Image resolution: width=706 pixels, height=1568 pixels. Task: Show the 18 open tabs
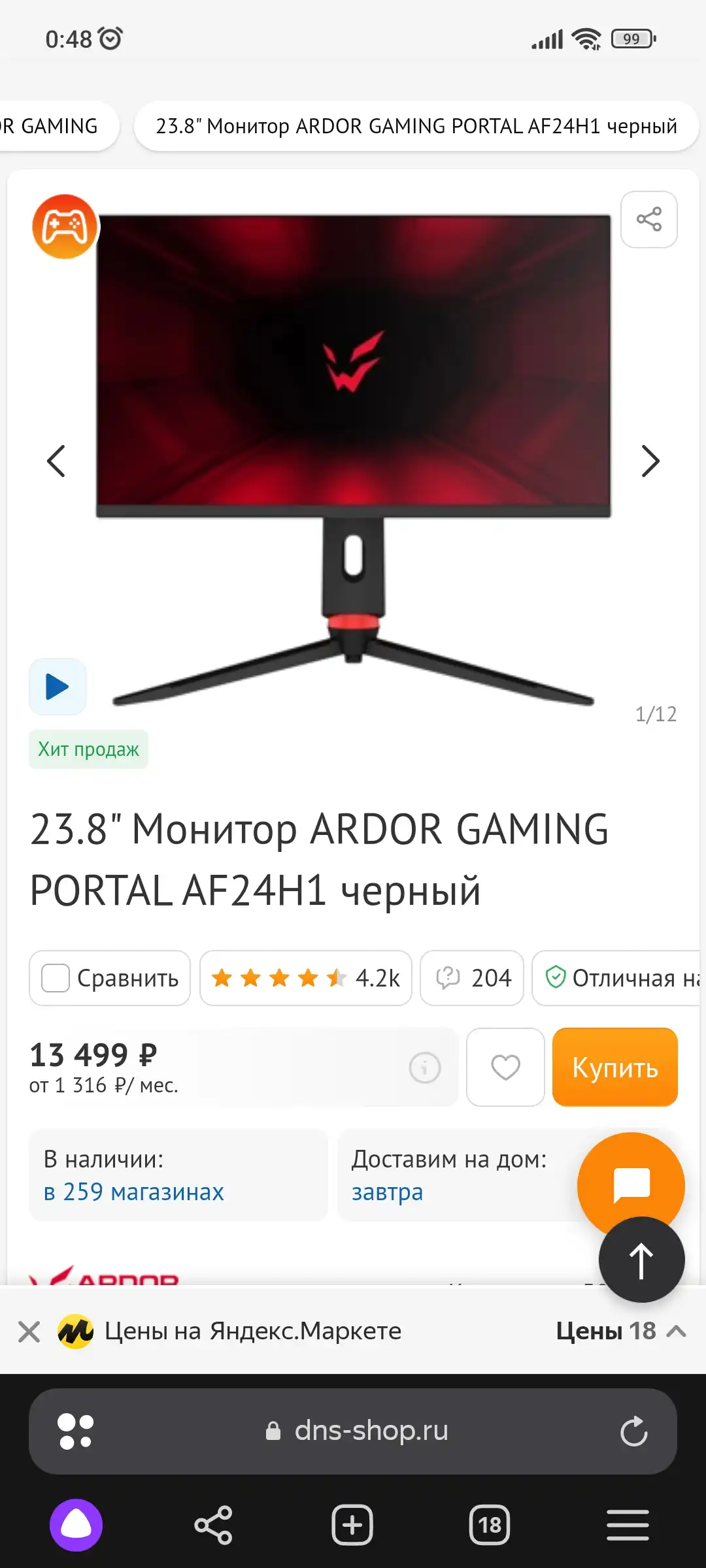click(490, 1526)
